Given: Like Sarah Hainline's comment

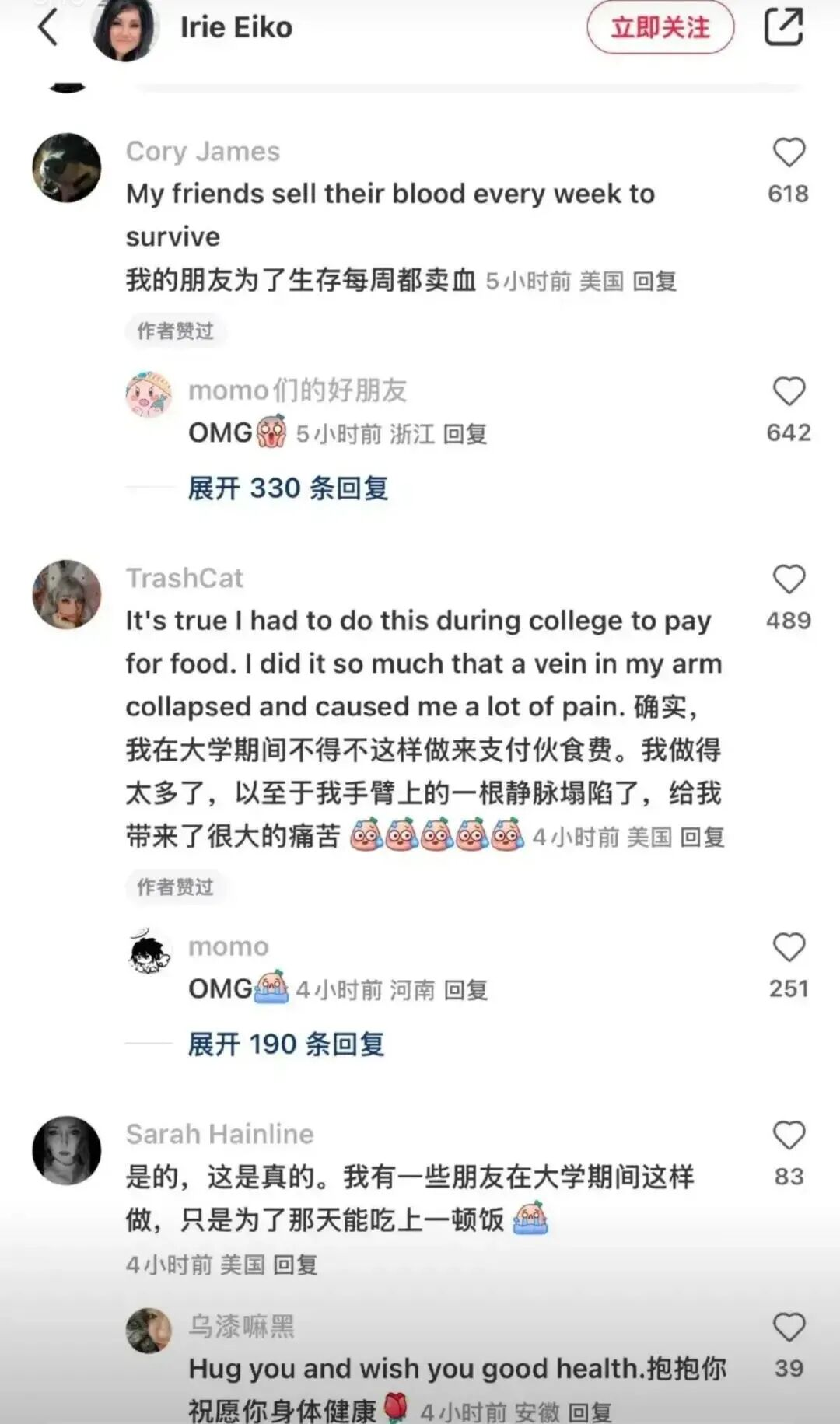Looking at the screenshot, I should pos(788,1136).
